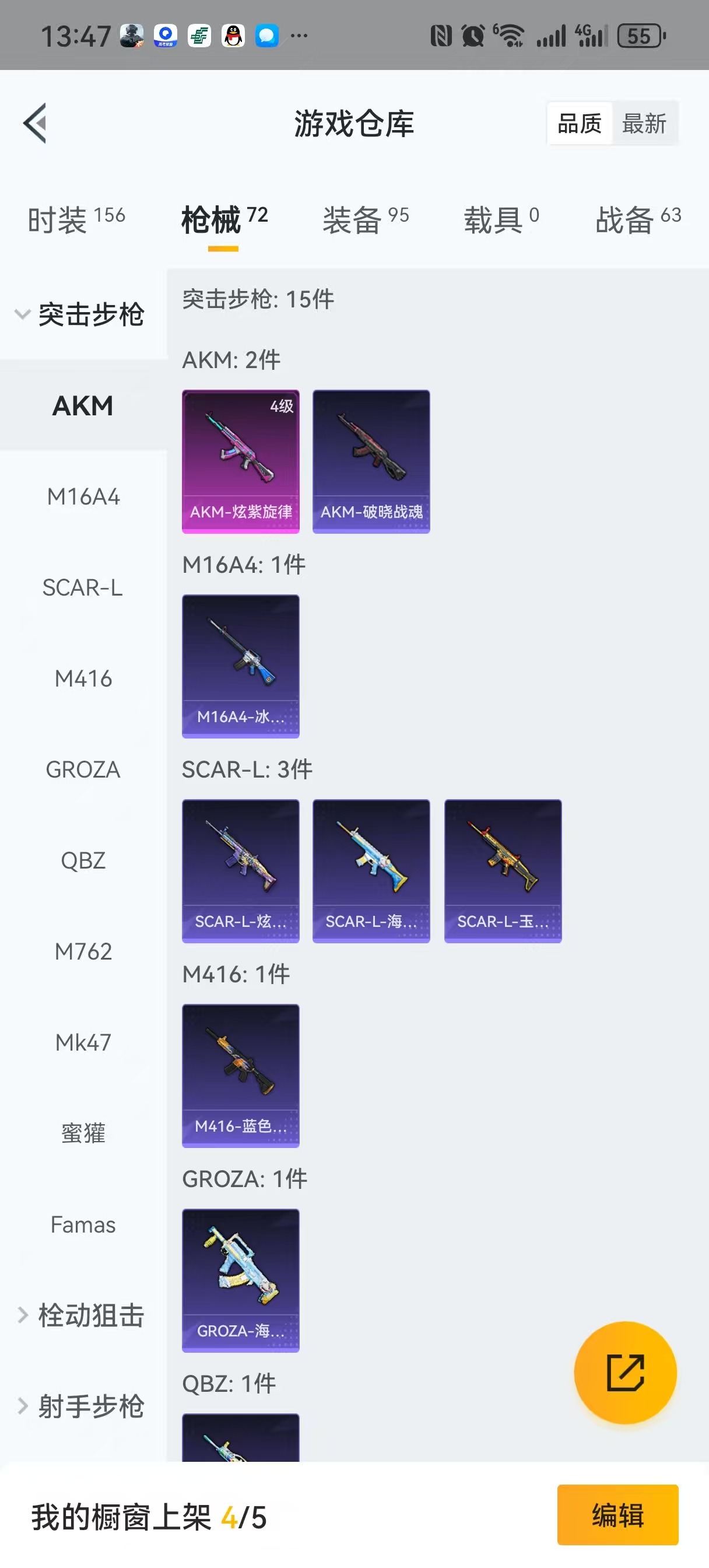Screen dimensions: 709x1568
Task: Switch to the 装备 tab
Action: (x=365, y=219)
